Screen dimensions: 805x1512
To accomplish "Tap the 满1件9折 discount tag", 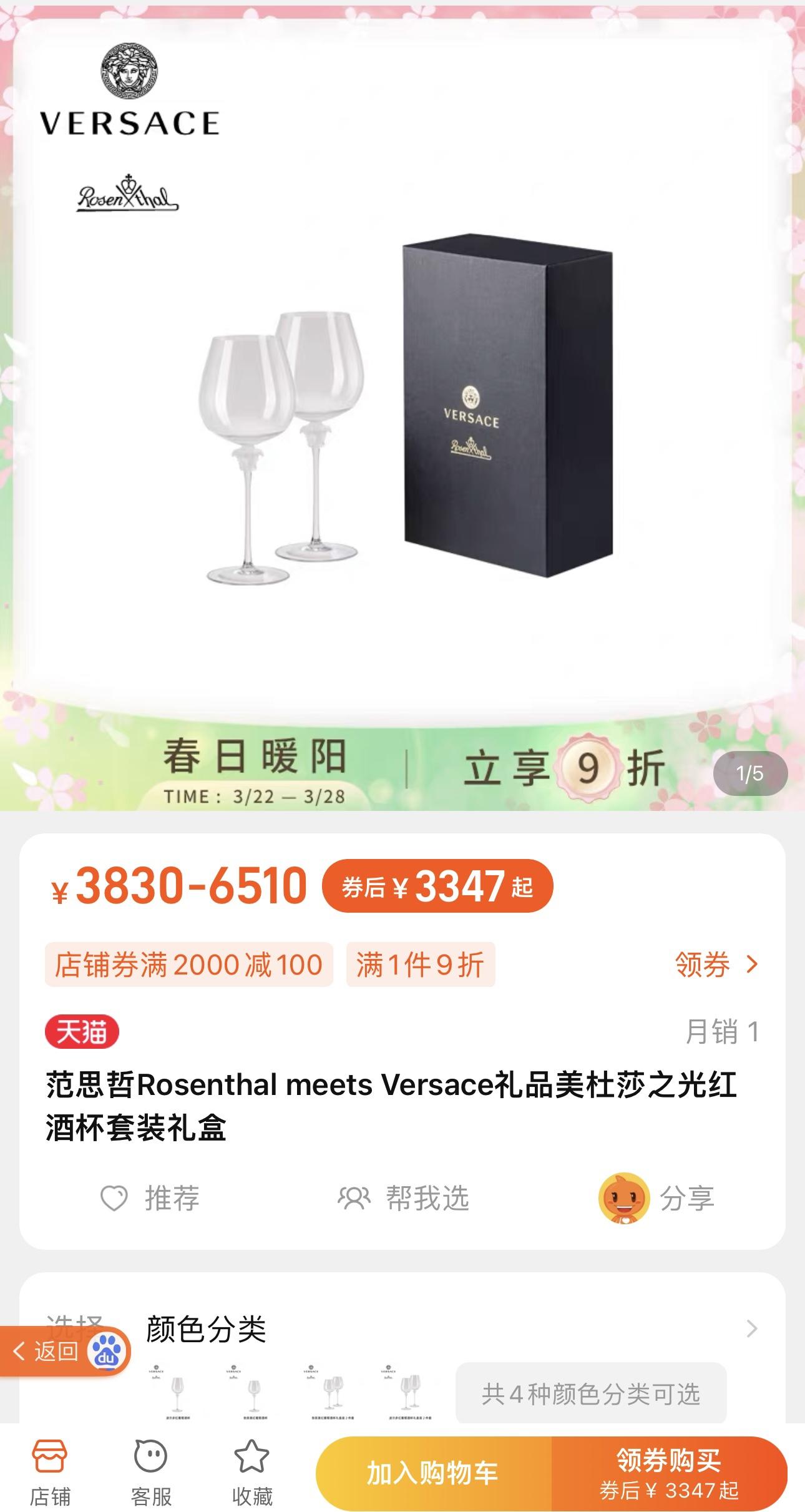I will click(420, 965).
